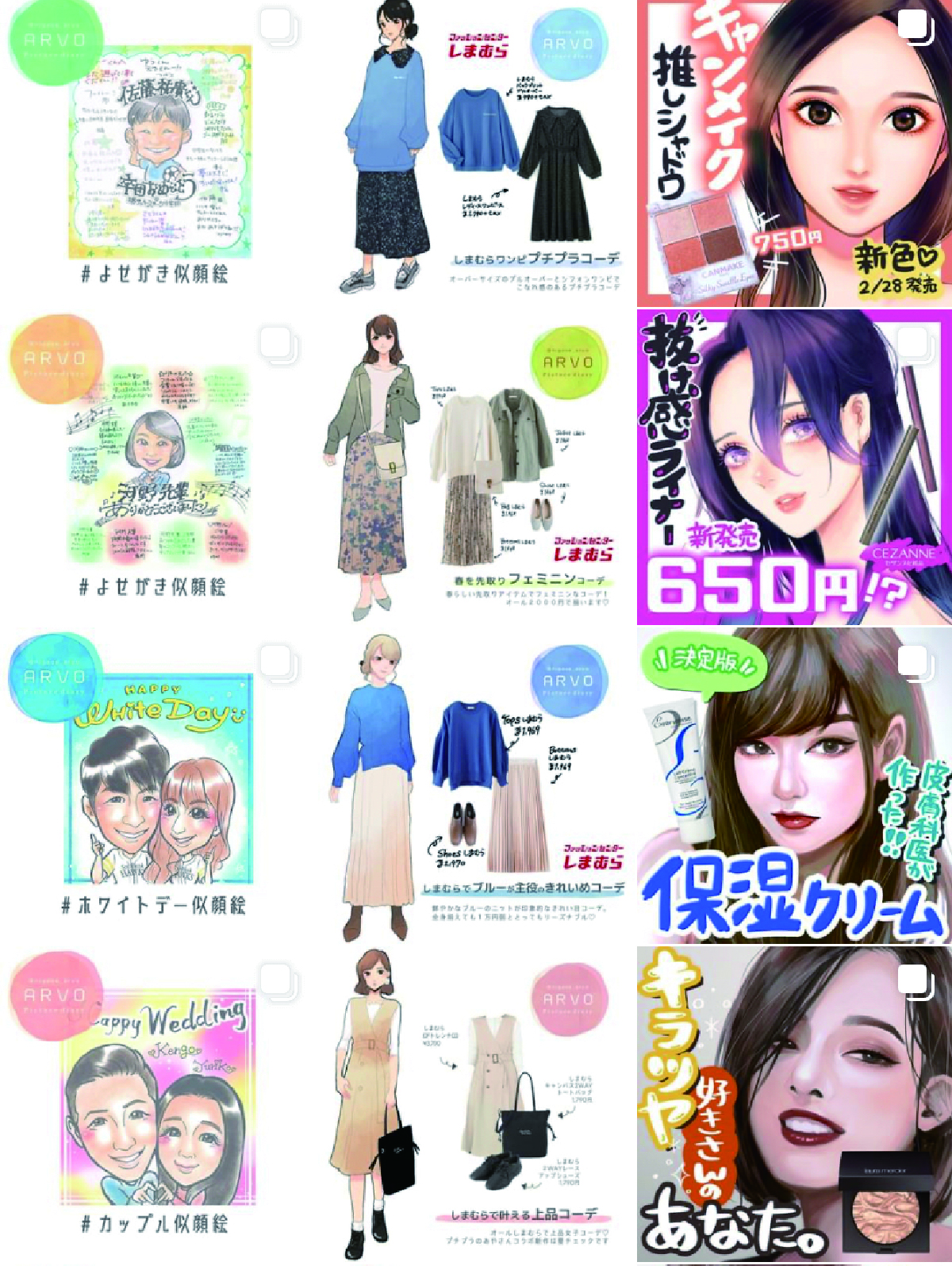Open the Happy White Day ホワイトデー似顔絵 post
952x1266 pixels.
pyautogui.click(x=159, y=785)
